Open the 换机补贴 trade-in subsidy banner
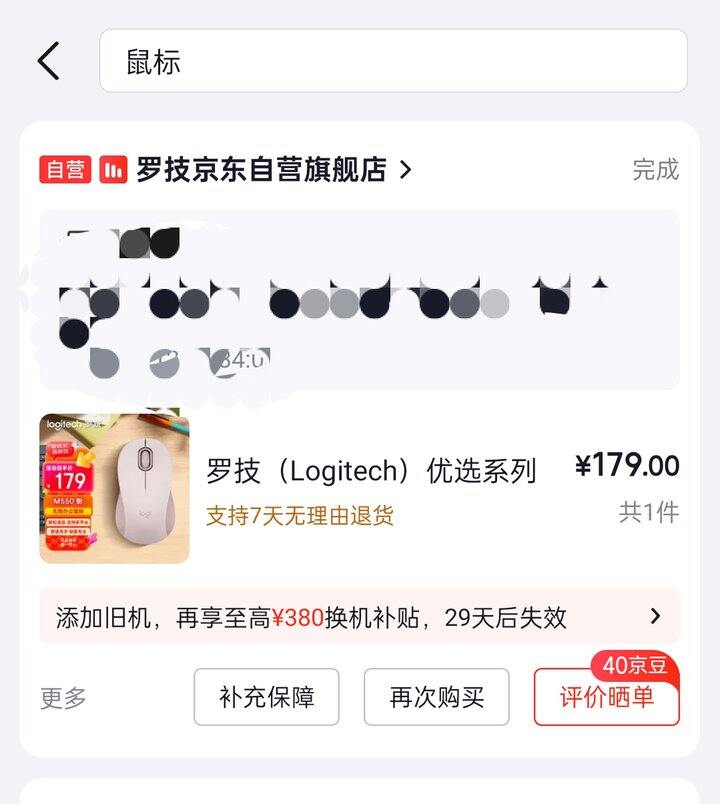The width and height of the screenshot is (720, 804). pos(359,617)
